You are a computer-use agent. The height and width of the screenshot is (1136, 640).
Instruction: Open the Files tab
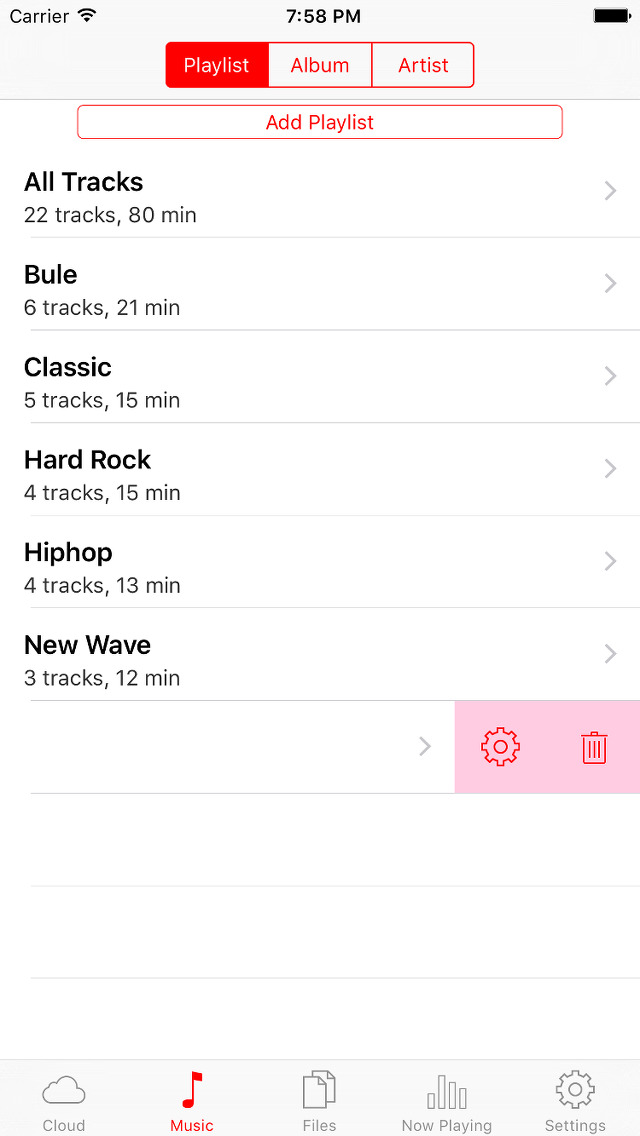coord(320,1100)
